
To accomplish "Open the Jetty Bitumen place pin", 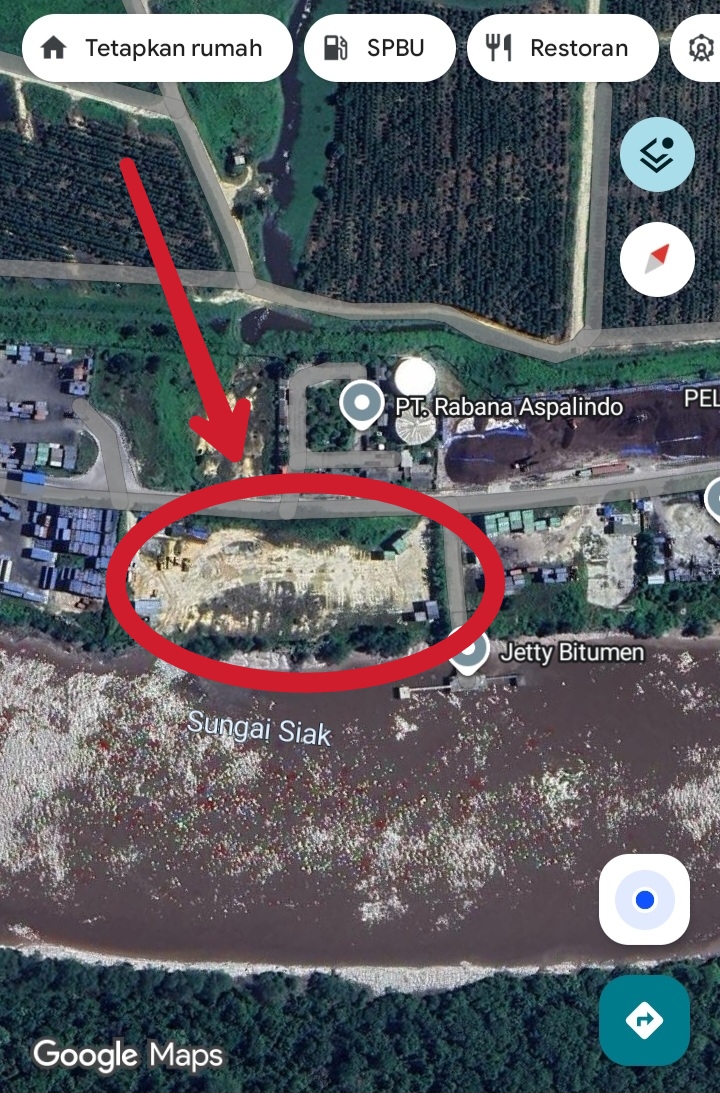I will (467, 651).
